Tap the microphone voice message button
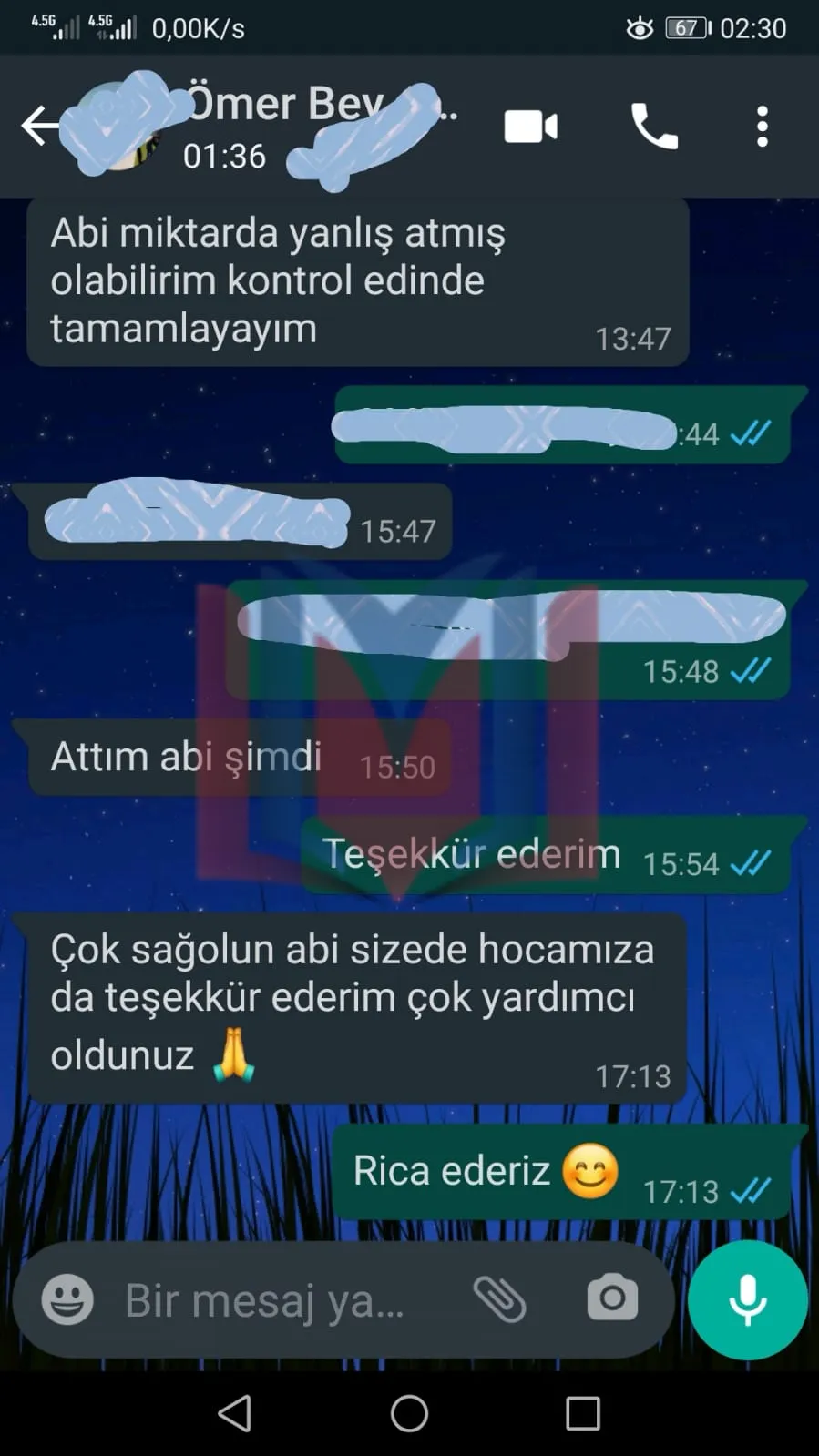 (x=748, y=1300)
